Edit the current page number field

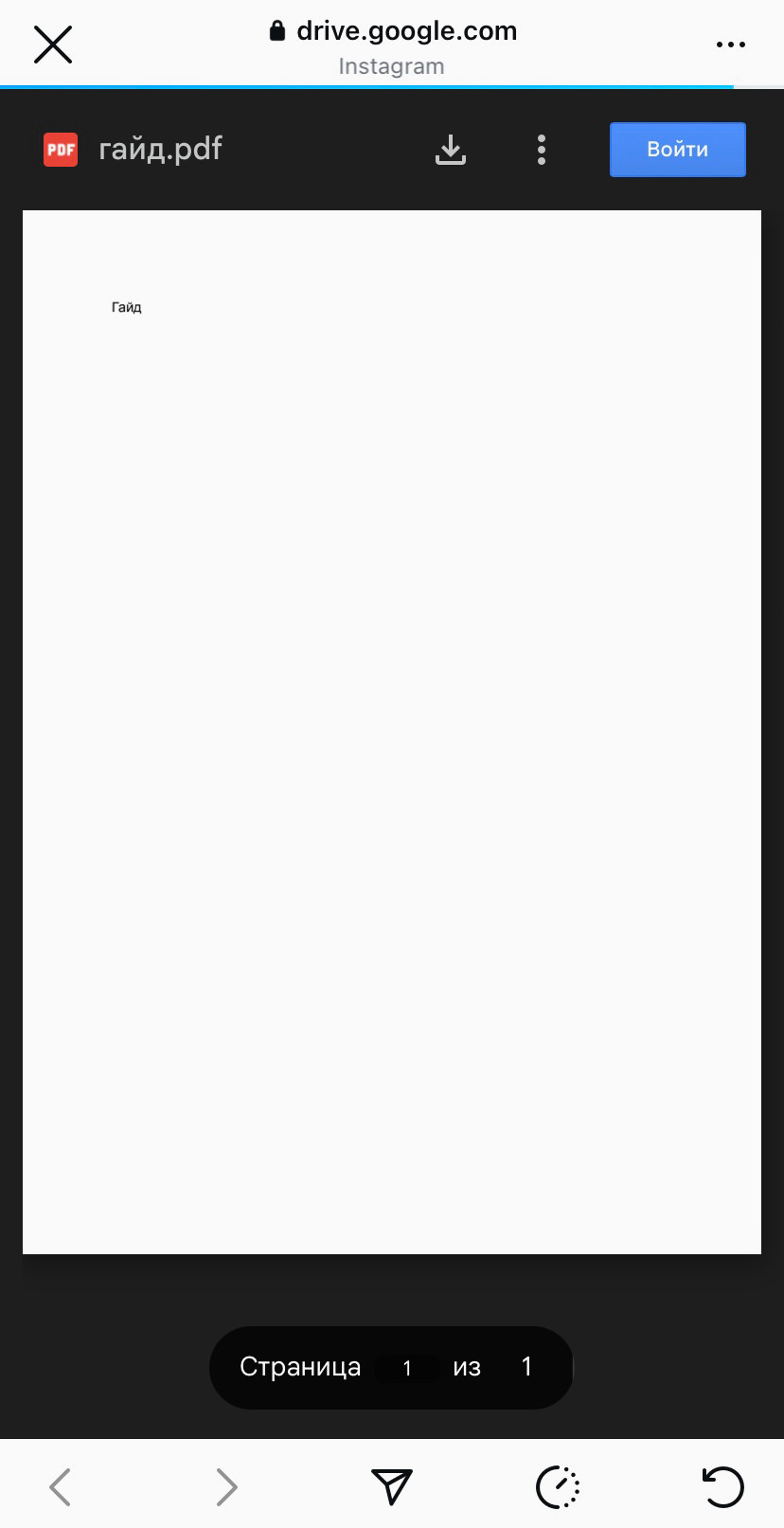point(407,1368)
